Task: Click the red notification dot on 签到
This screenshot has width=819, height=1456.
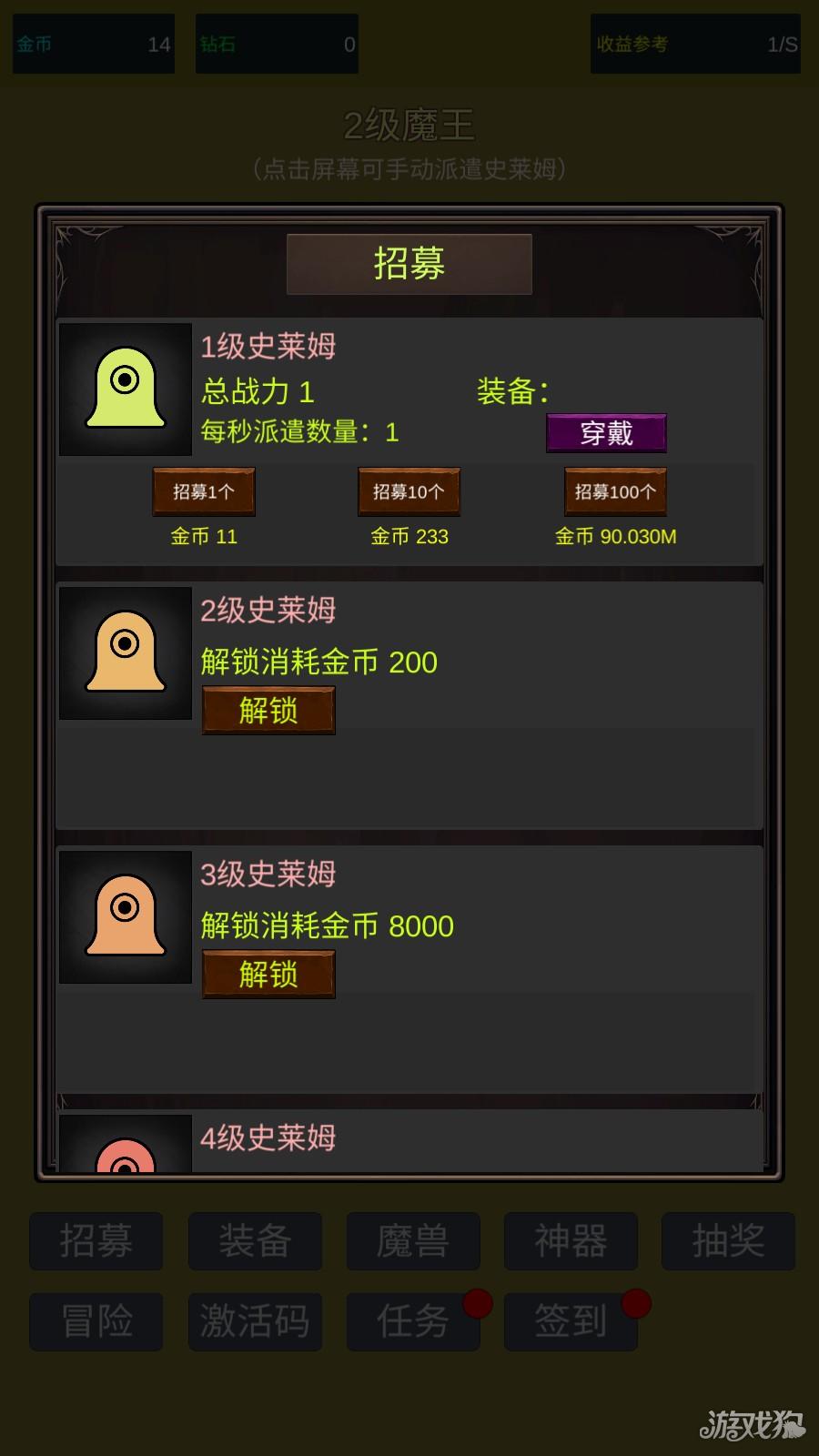Action: click(x=634, y=1302)
